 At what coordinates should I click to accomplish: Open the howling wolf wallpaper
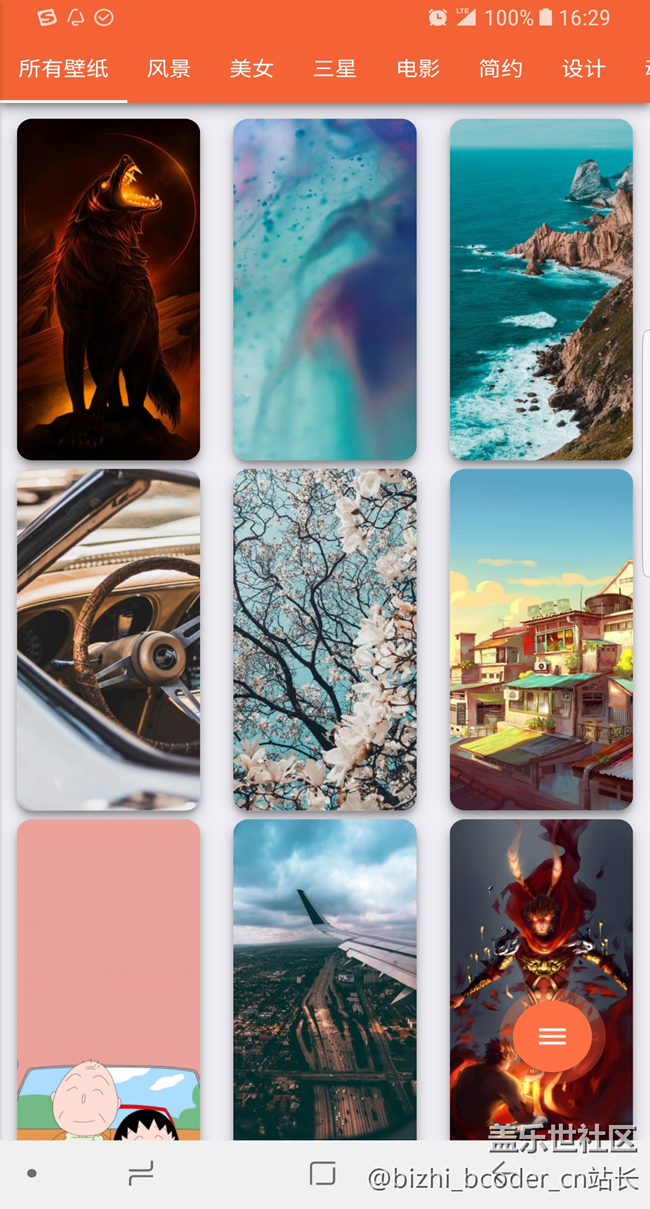pos(108,289)
